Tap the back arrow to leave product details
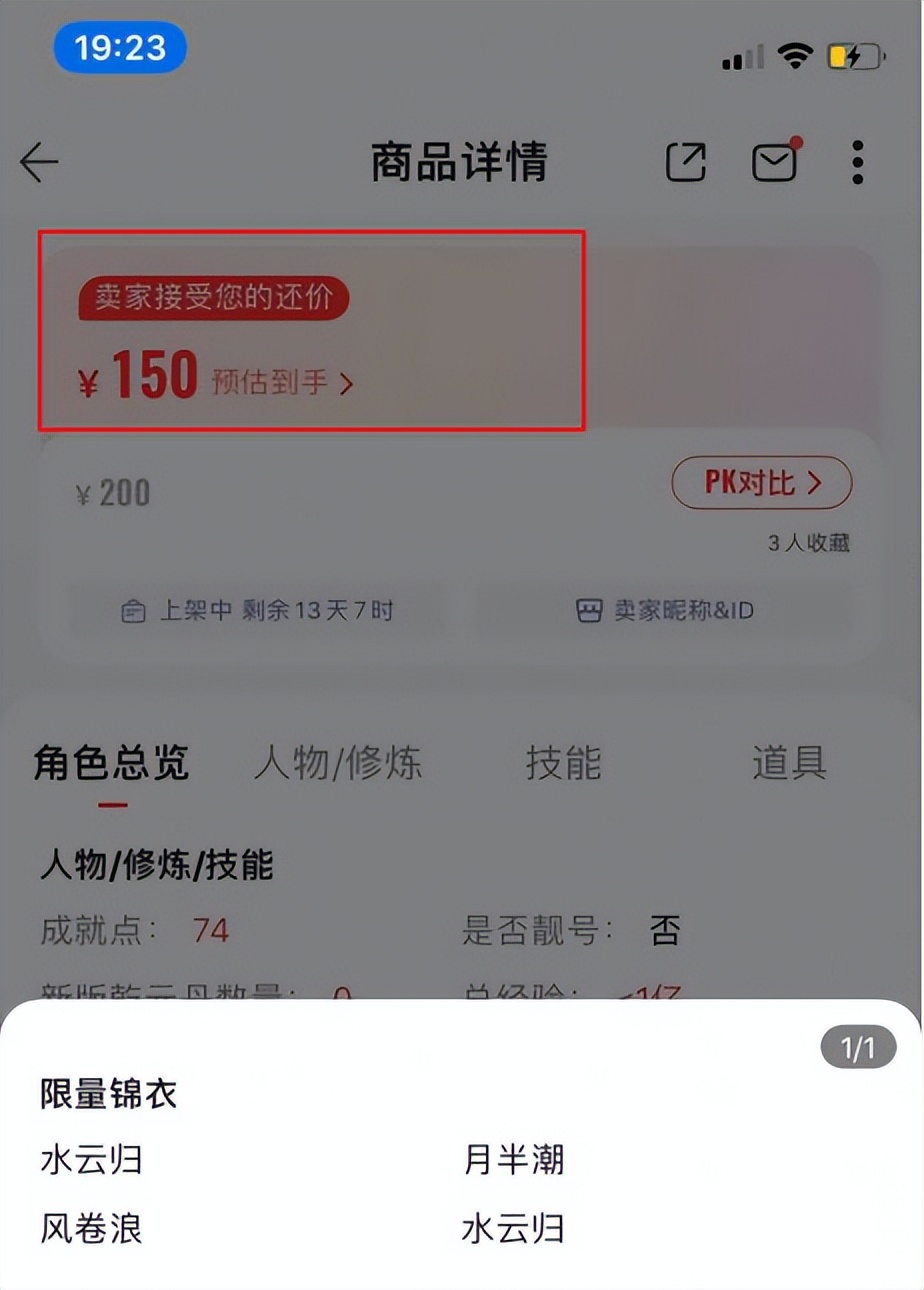Screen dimensions: 924x1290 click(x=37, y=162)
